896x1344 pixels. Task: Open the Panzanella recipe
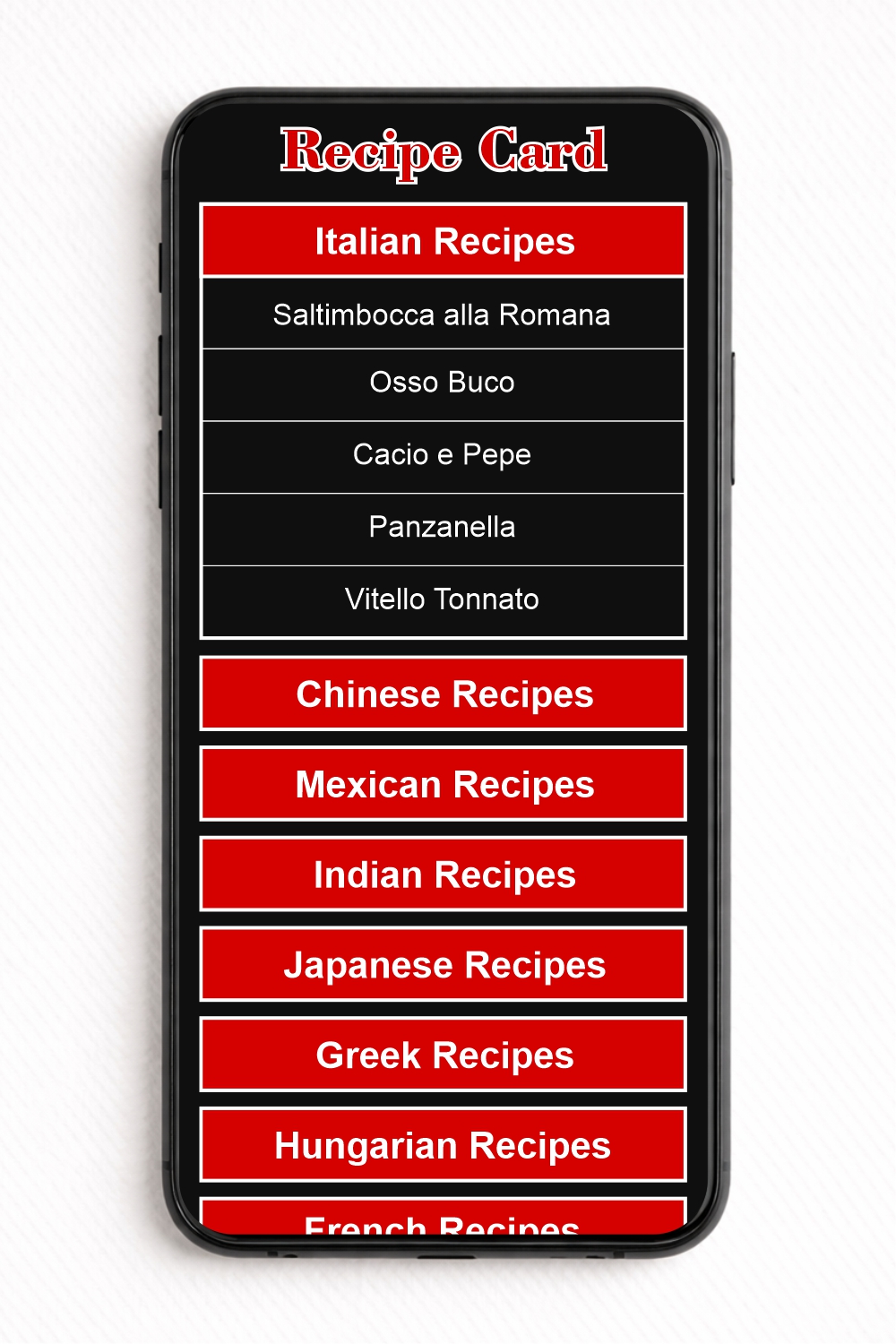(x=444, y=528)
